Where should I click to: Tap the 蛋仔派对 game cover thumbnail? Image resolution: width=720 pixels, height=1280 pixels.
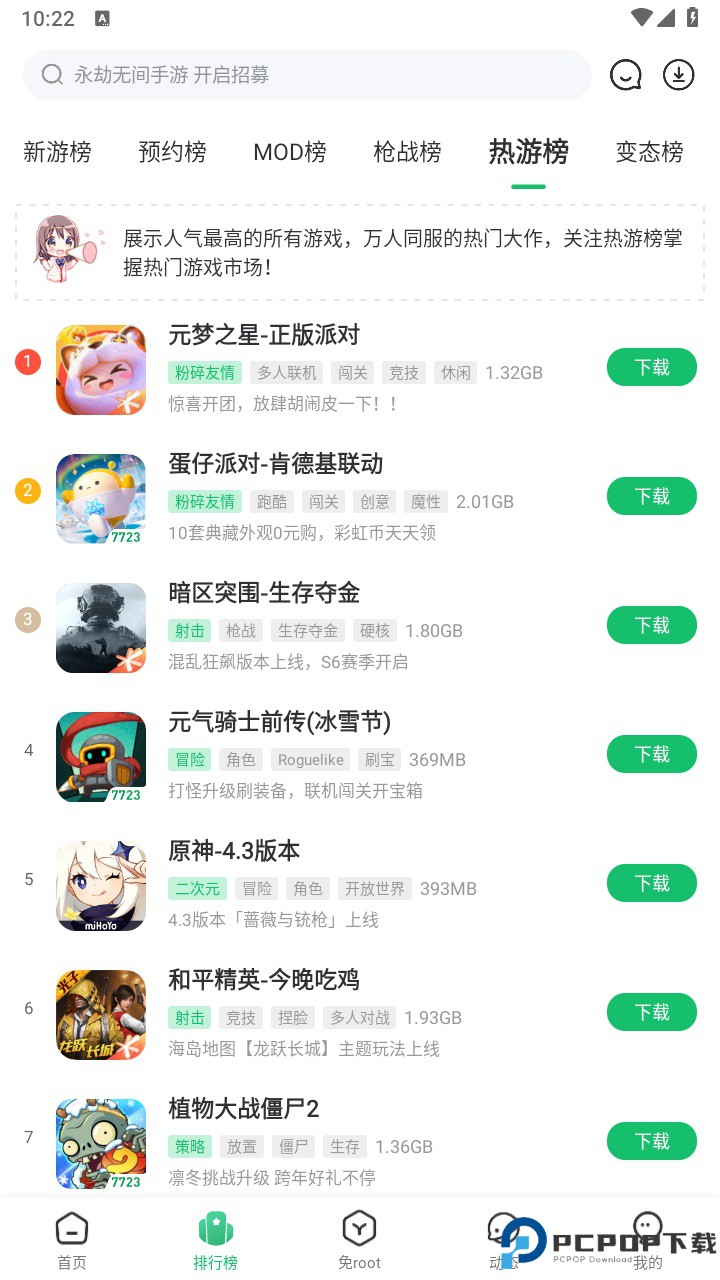pyautogui.click(x=101, y=498)
